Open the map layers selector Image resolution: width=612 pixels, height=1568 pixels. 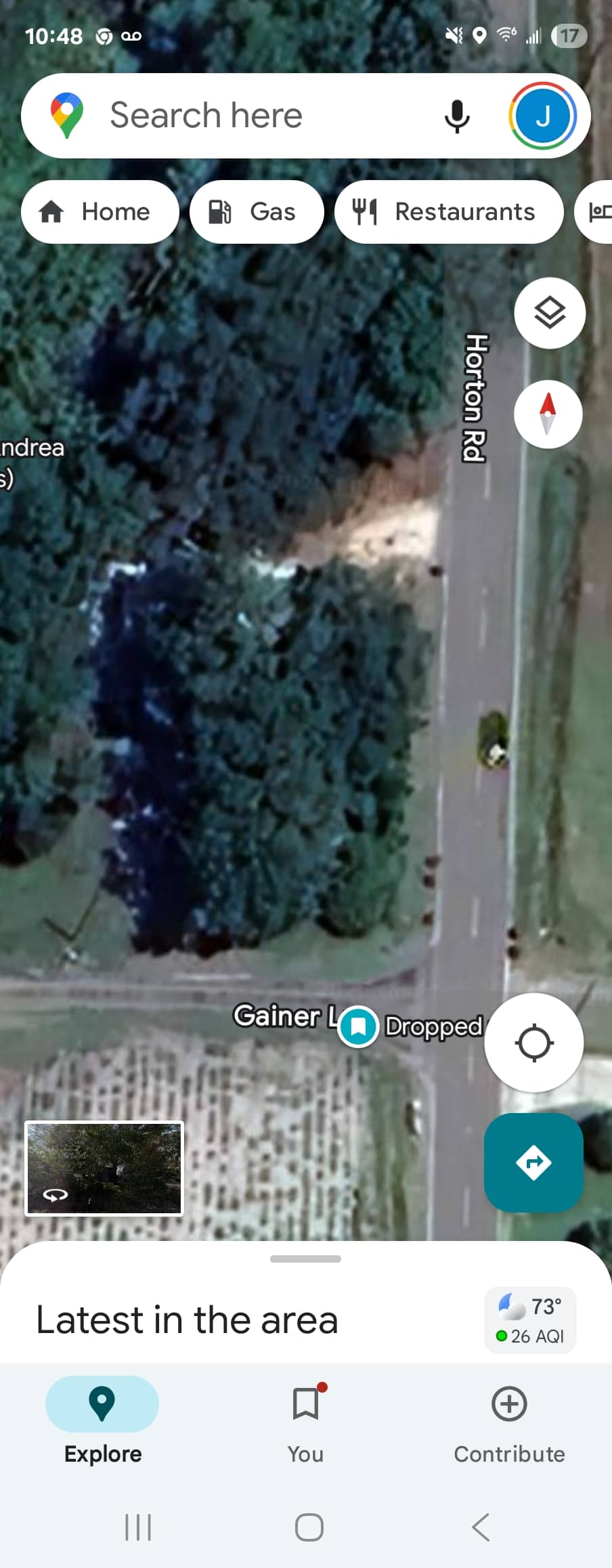549,313
